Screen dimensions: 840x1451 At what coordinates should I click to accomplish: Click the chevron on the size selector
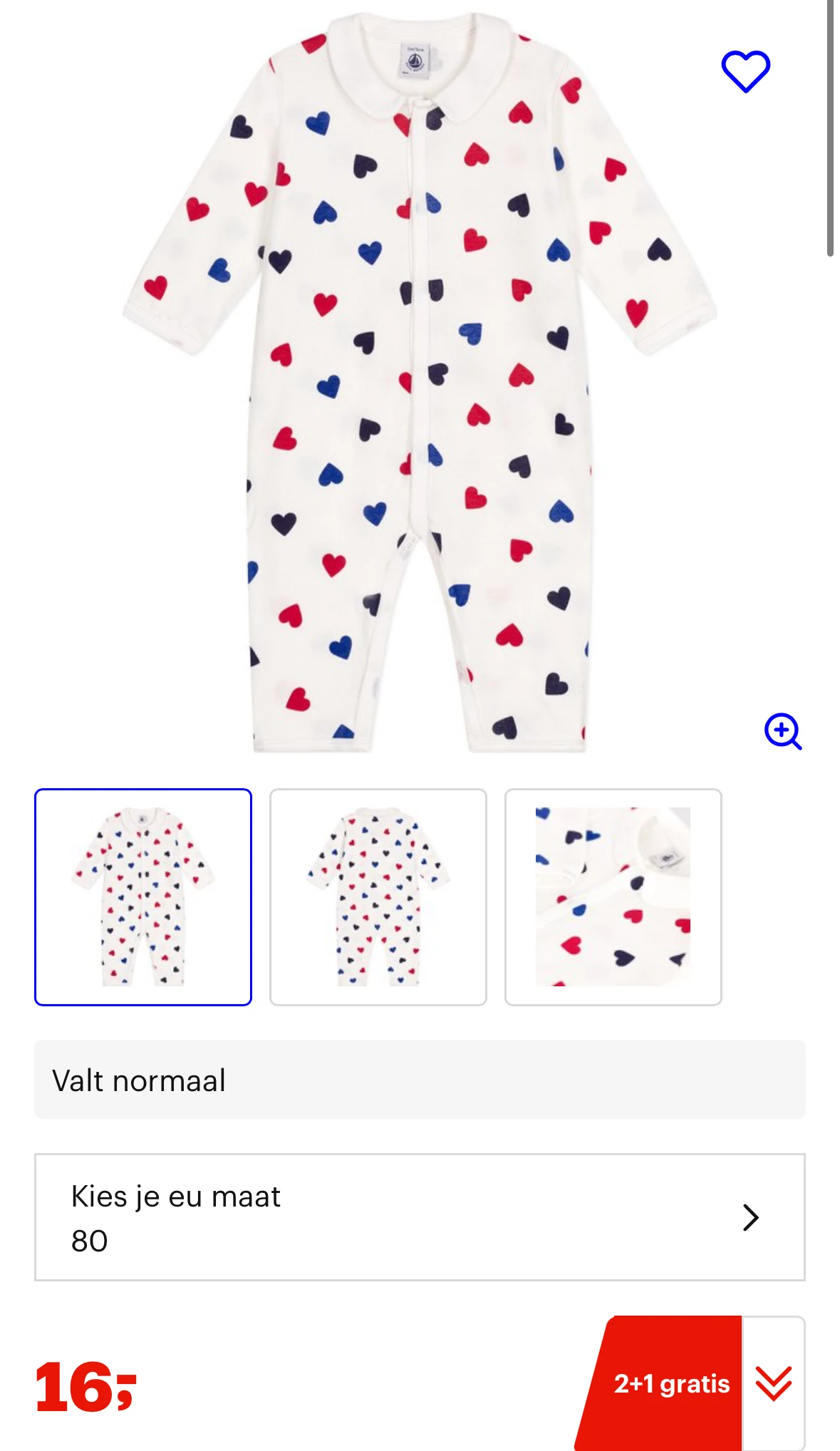tap(748, 1218)
